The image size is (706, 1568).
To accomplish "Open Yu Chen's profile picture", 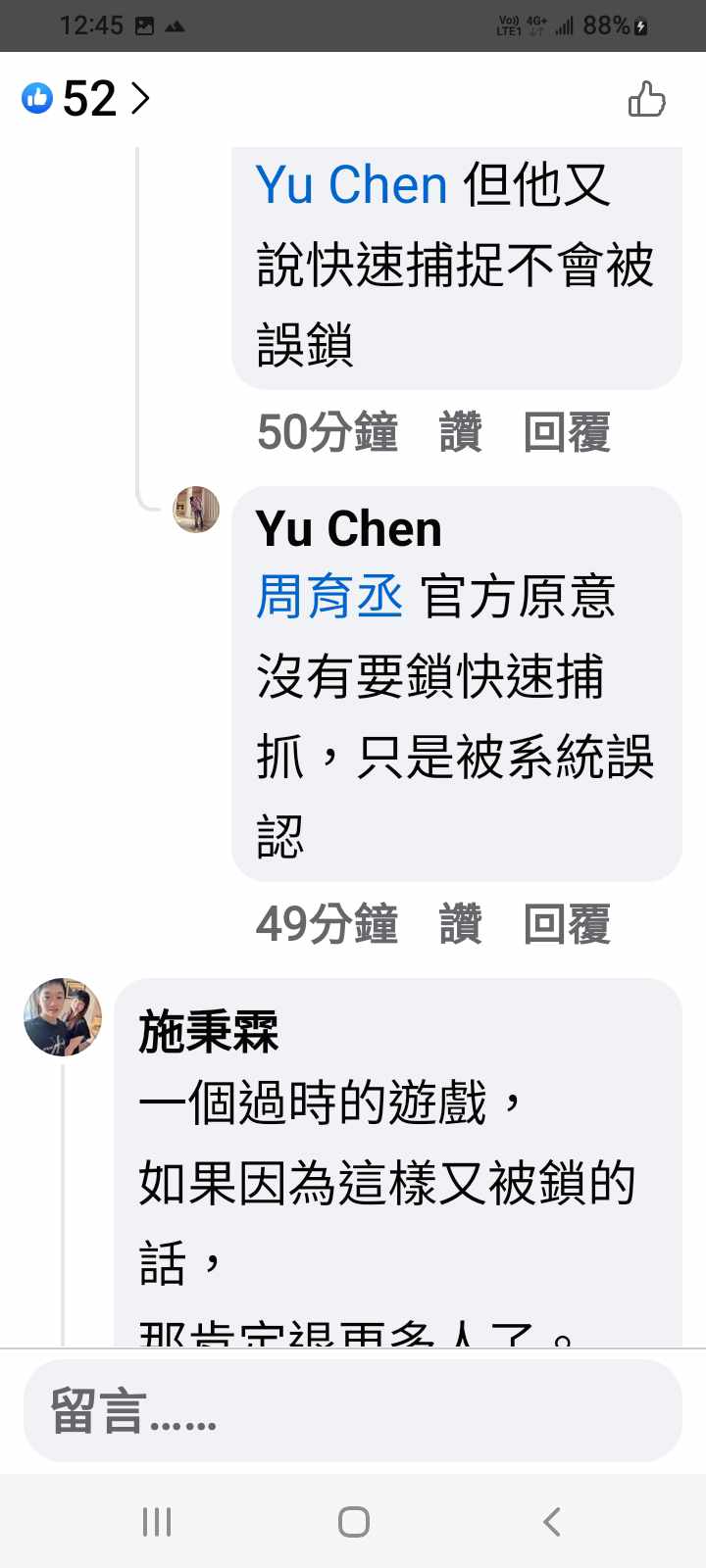I will (x=196, y=510).
